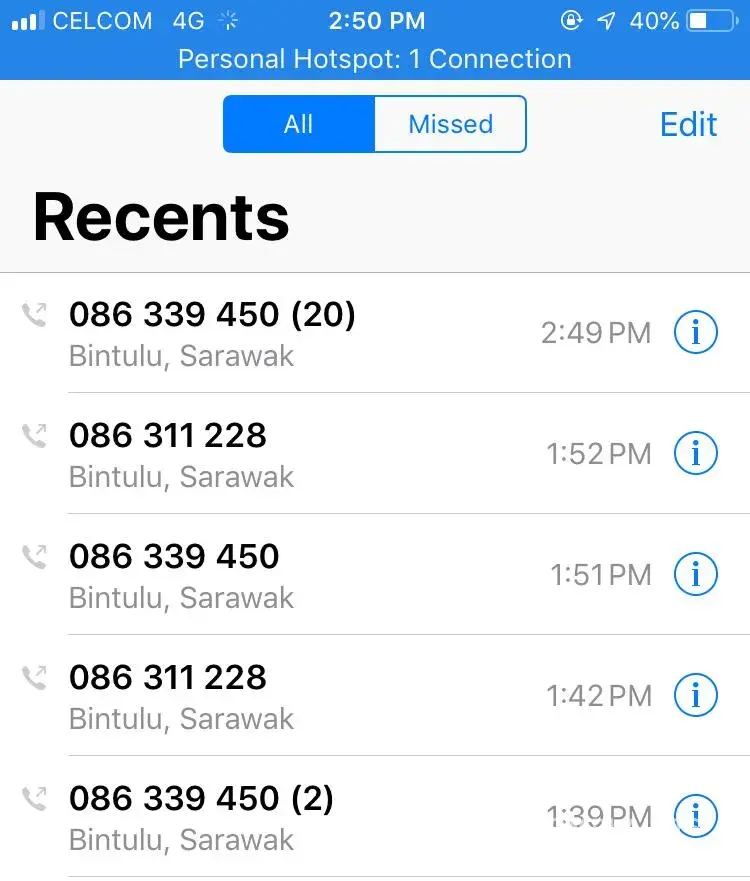This screenshot has height=881, width=750.
Task: Select the All calls tab
Action: click(x=298, y=124)
